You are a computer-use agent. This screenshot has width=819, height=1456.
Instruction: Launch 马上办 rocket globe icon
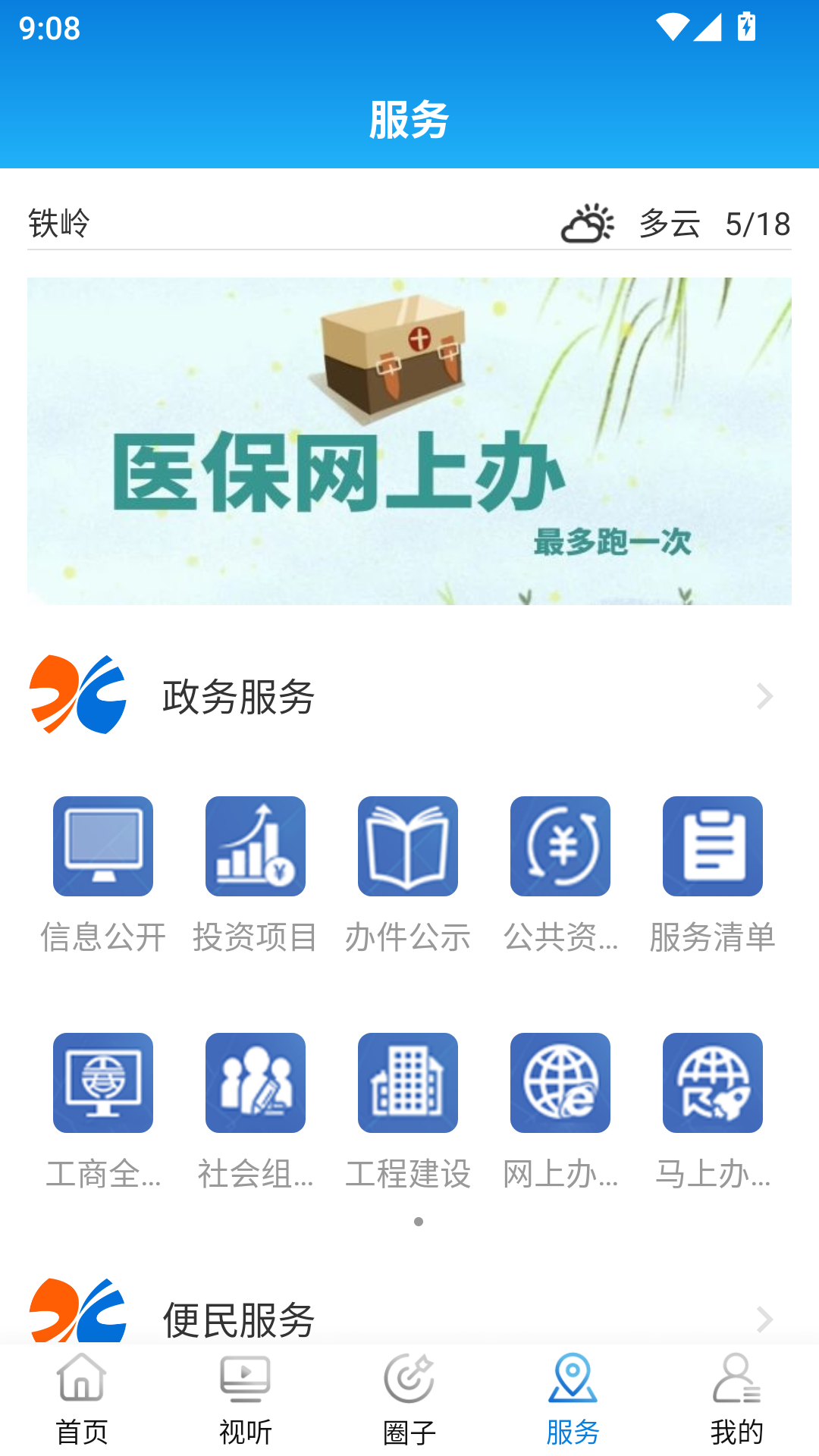click(x=712, y=1082)
